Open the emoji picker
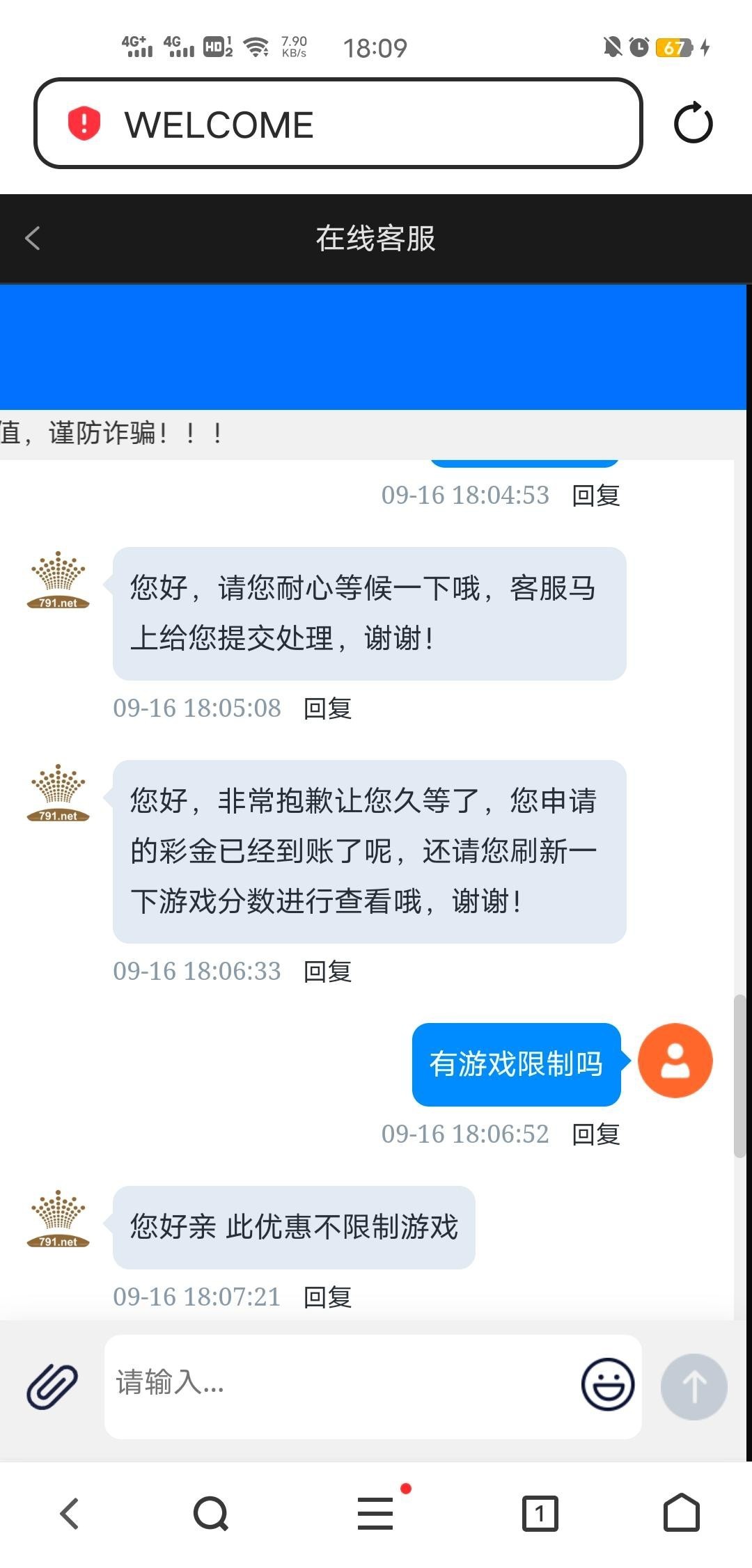Image resolution: width=752 pixels, height=1568 pixels. pos(607,1385)
